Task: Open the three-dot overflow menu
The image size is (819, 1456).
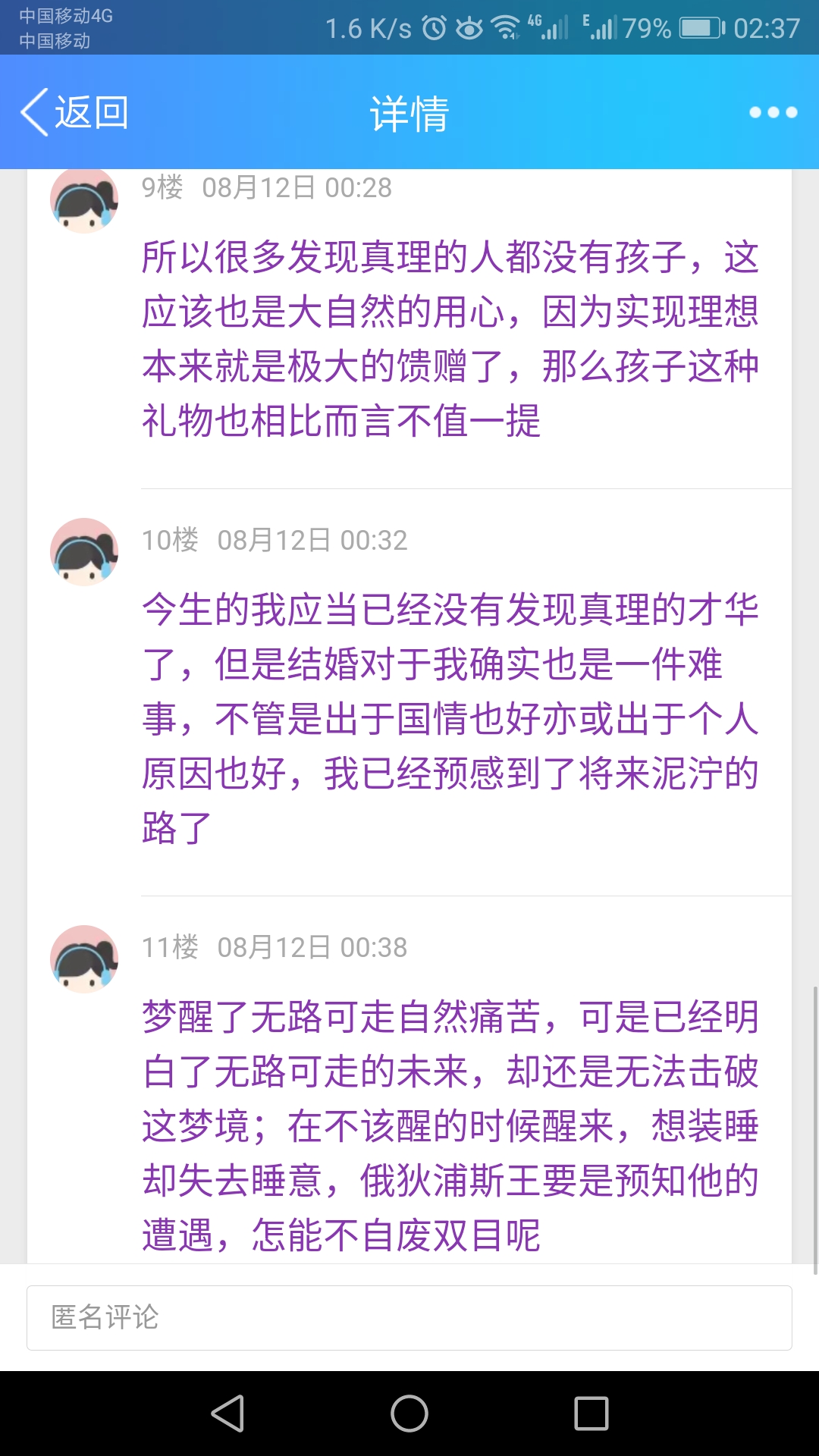Action: [772, 112]
